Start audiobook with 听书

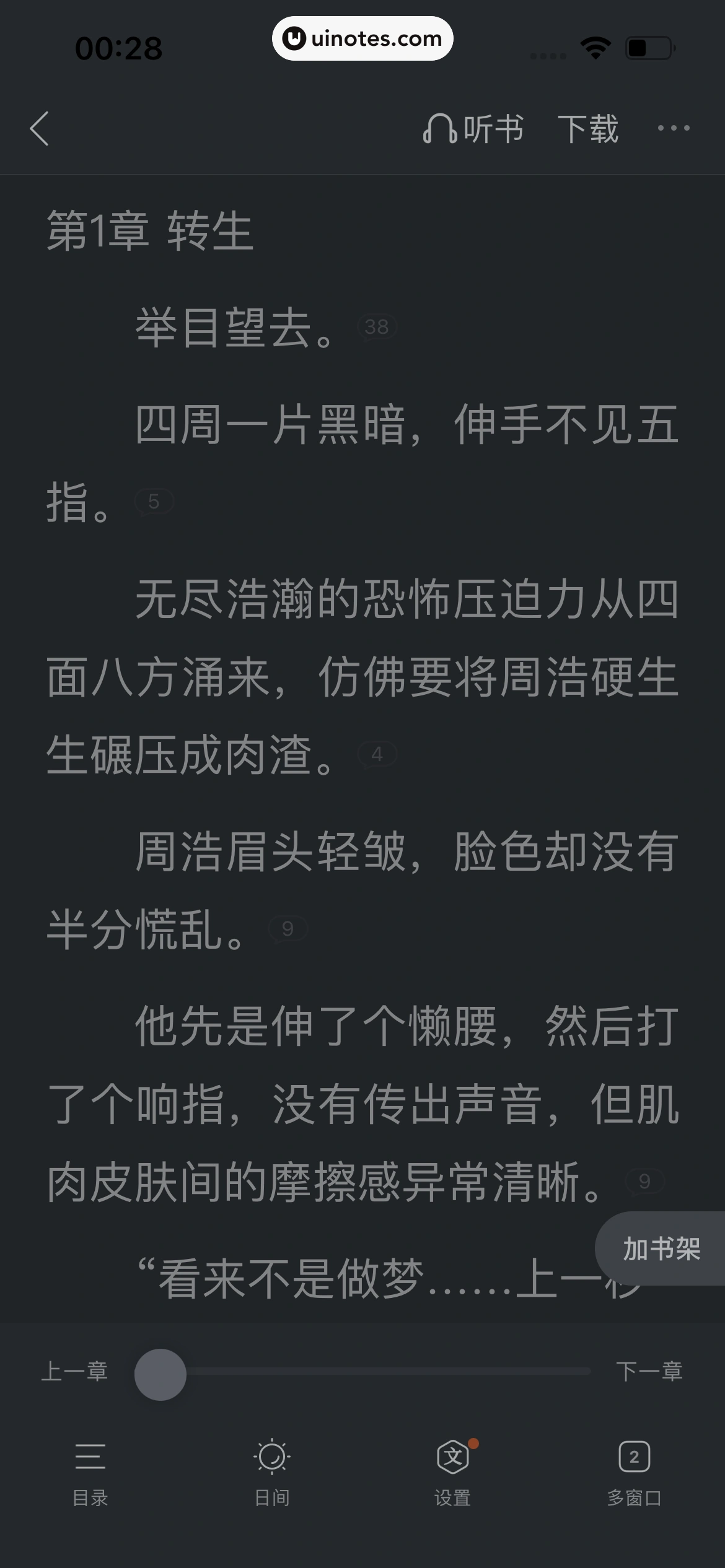click(473, 129)
